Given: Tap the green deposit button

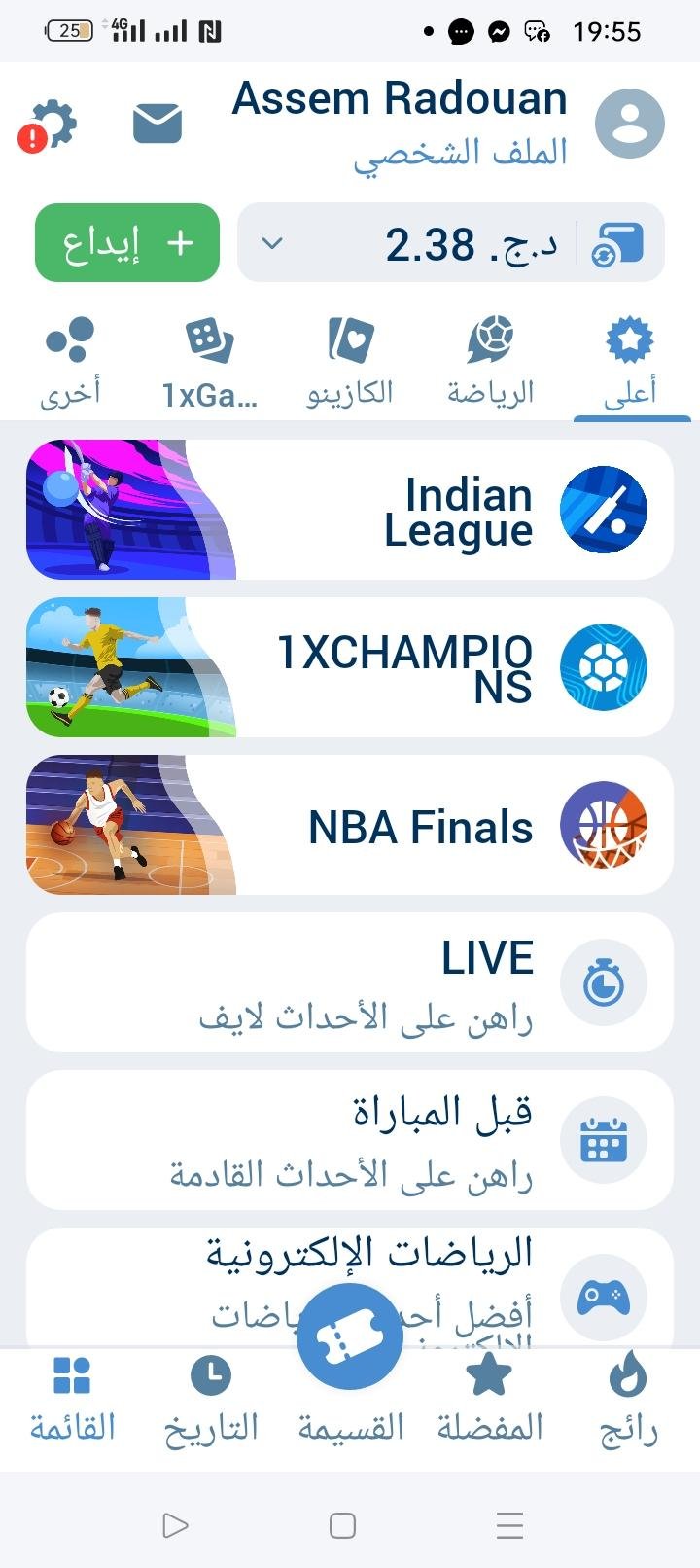Looking at the screenshot, I should 127,243.
